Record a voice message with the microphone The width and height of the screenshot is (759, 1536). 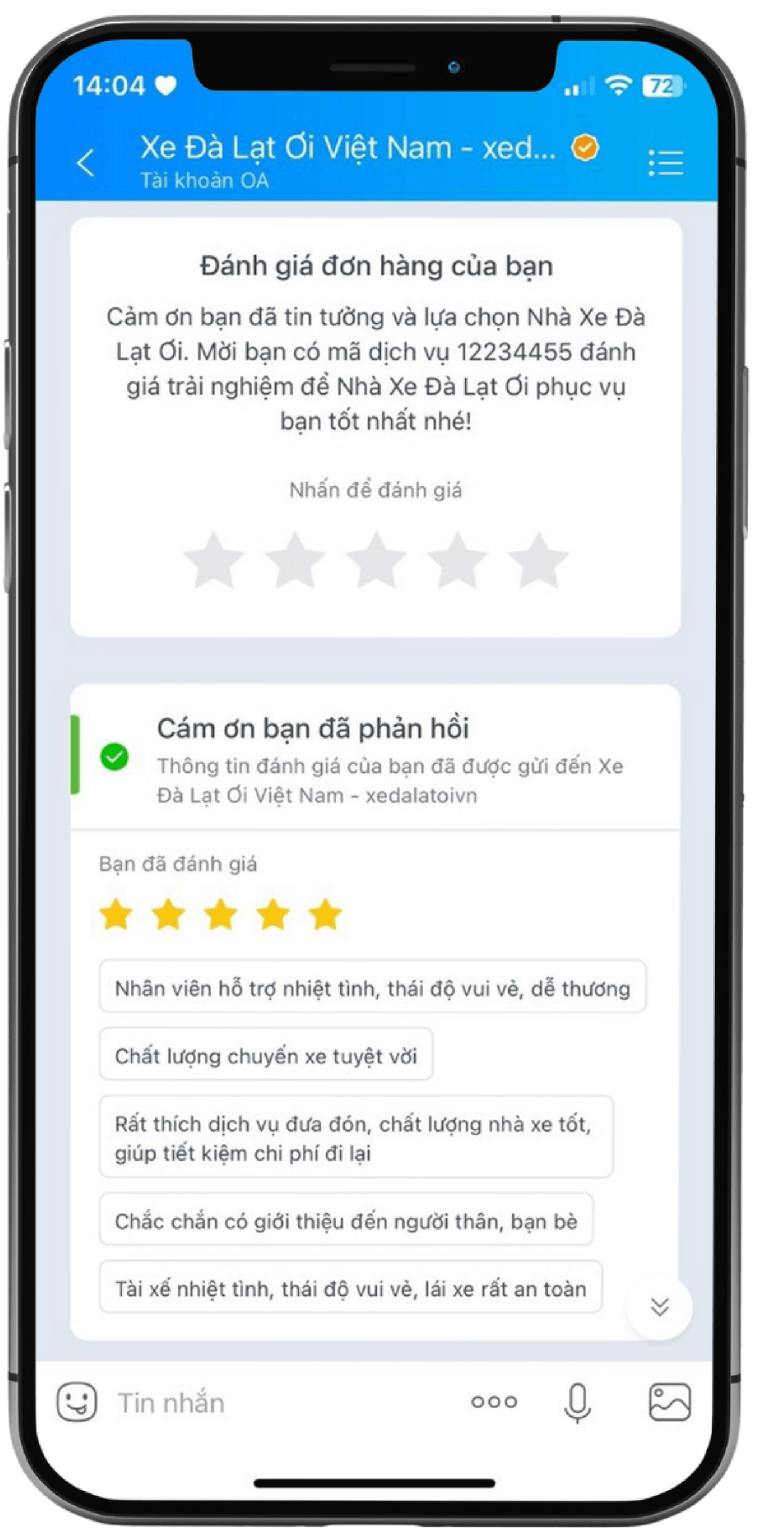coord(577,1402)
